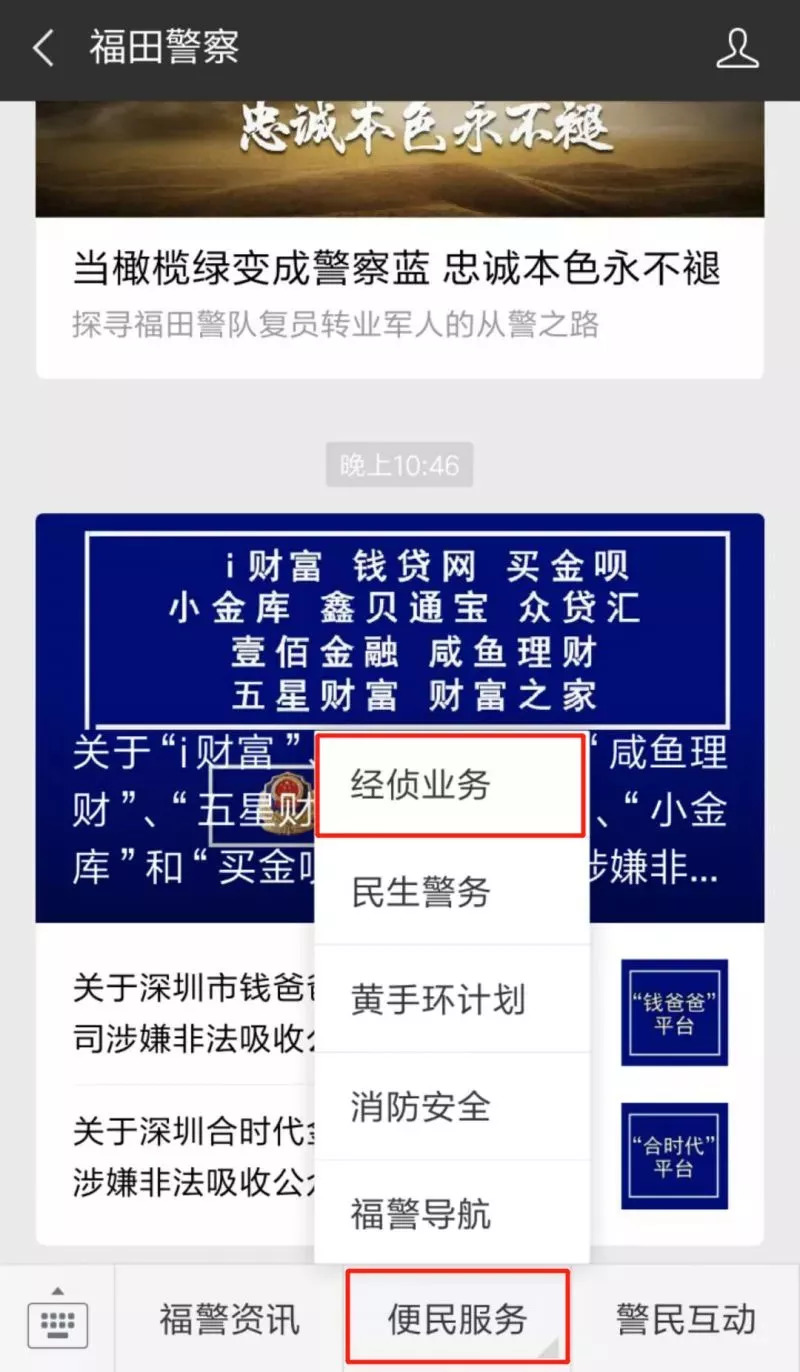Open 黄手环计划 menu item
The height and width of the screenshot is (1372, 800).
[450, 999]
